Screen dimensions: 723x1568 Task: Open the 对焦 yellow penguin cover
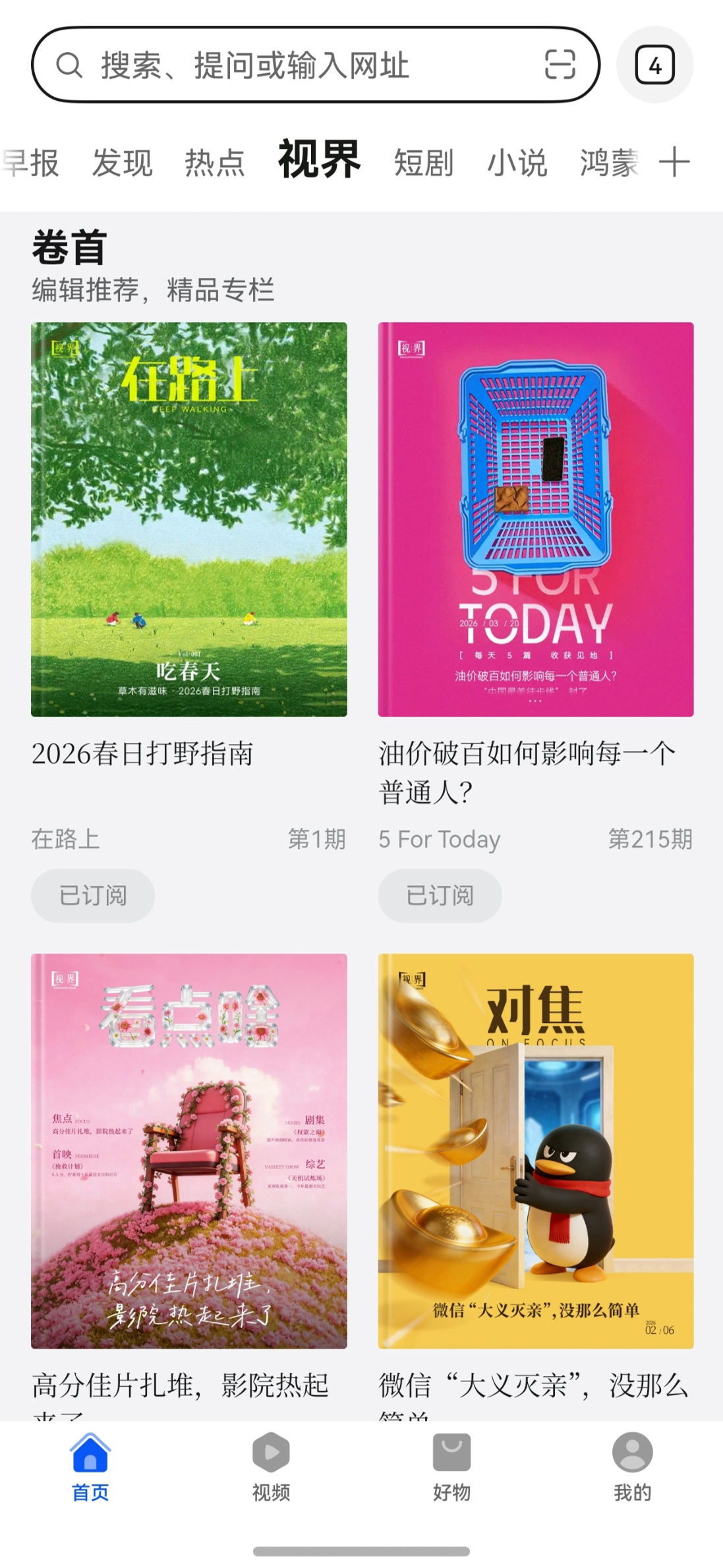point(536,1151)
